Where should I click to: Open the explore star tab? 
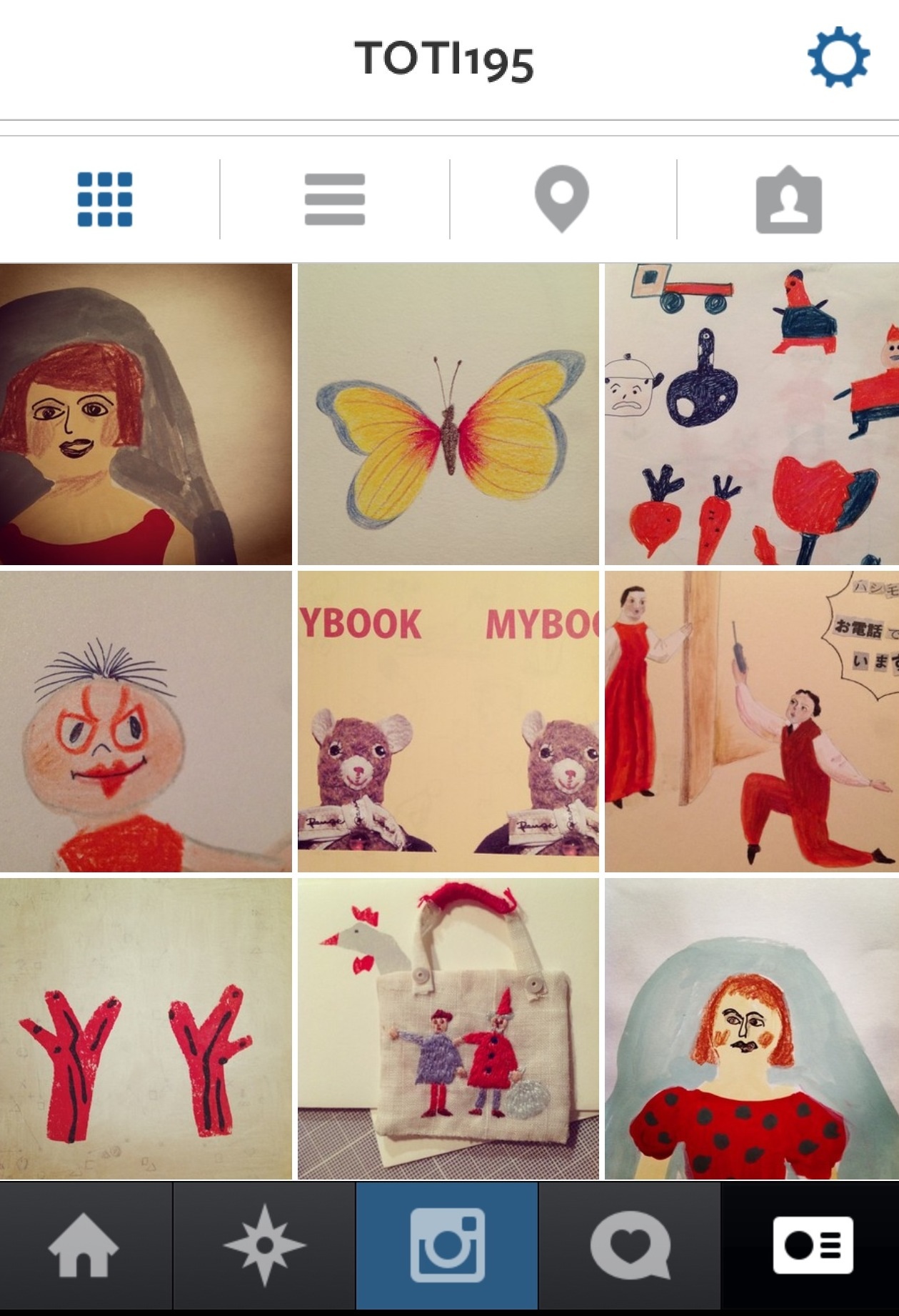coord(264,1246)
